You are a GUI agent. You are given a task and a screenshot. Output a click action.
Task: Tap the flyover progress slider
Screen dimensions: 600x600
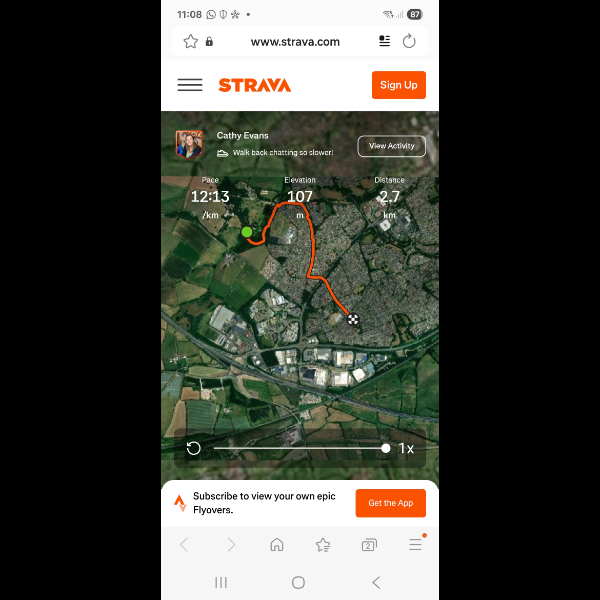tap(300, 448)
